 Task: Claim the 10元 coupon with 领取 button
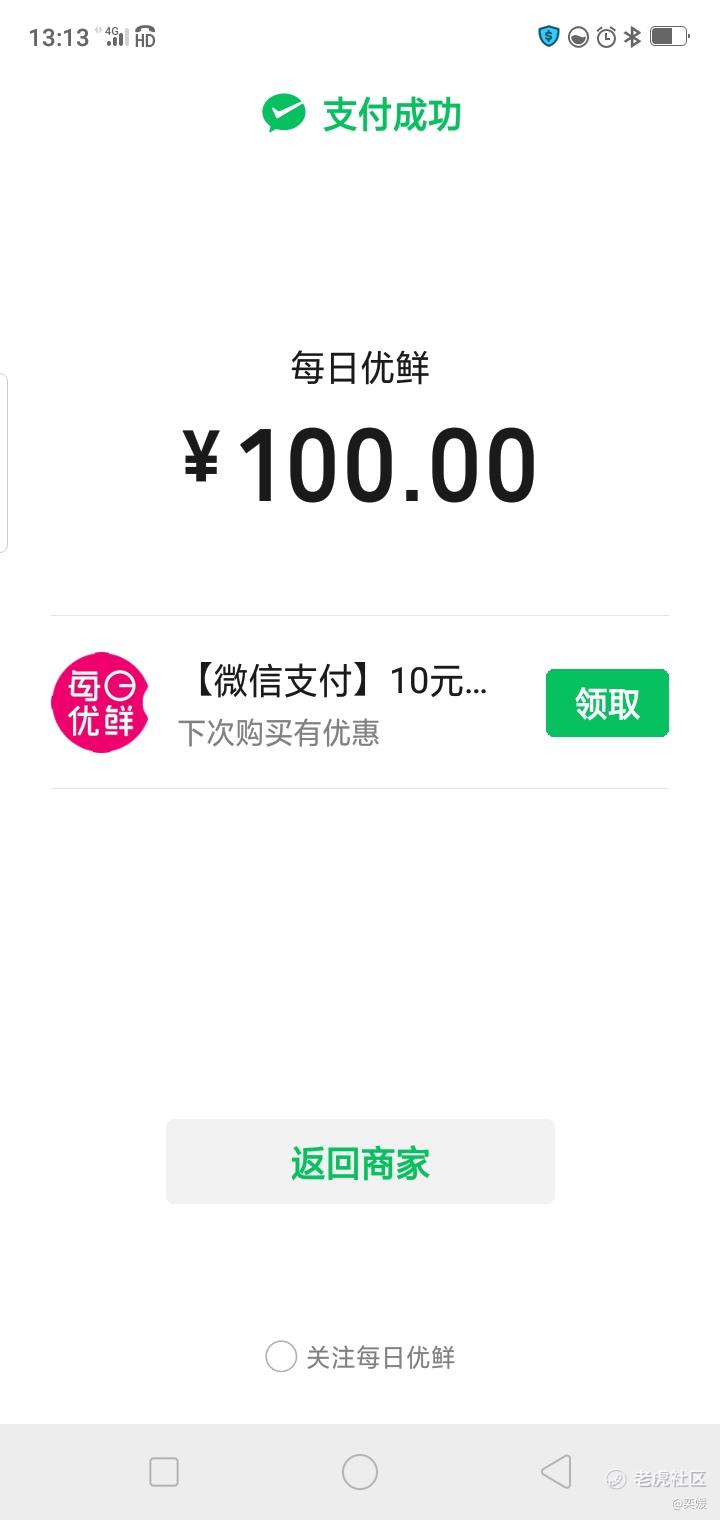pyautogui.click(x=607, y=703)
